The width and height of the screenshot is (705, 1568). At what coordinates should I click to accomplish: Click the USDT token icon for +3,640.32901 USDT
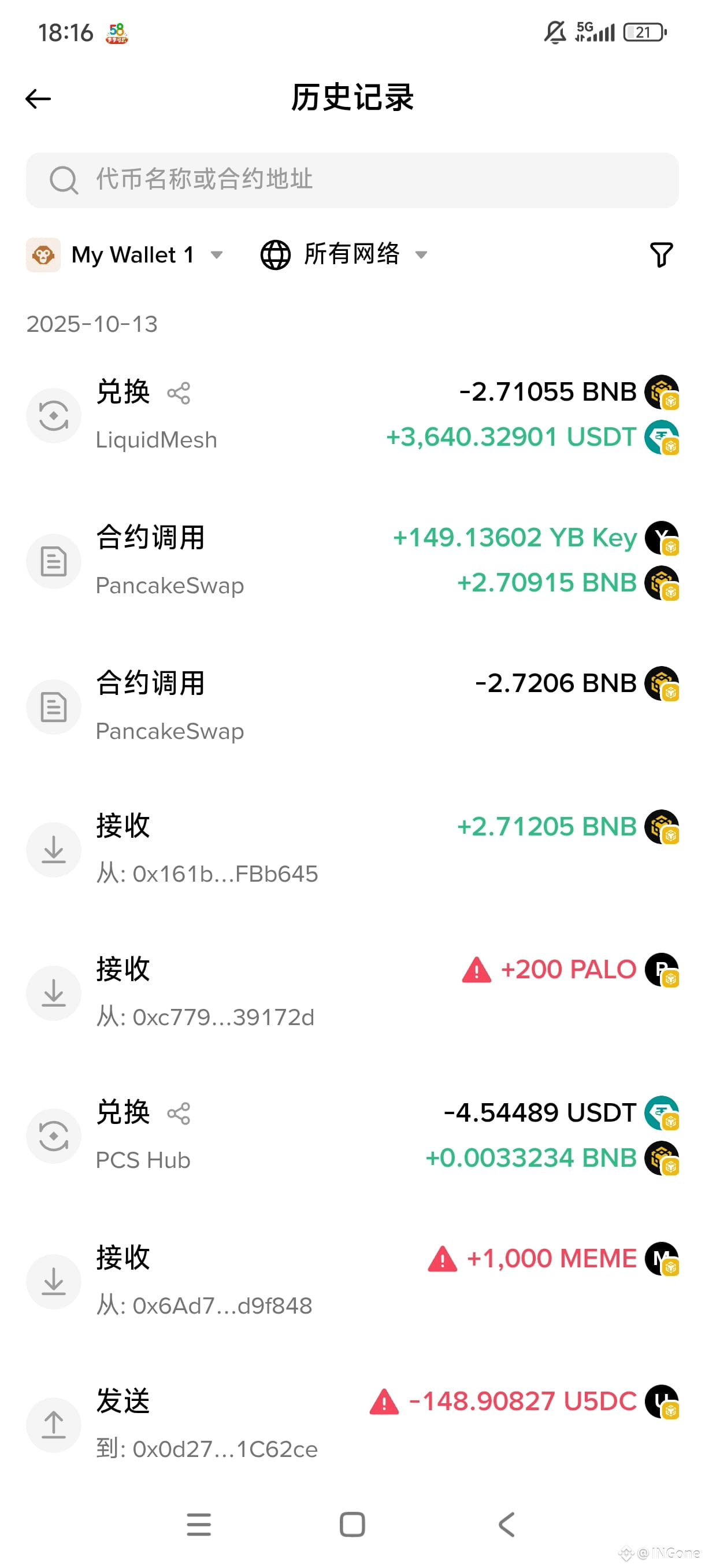click(662, 438)
